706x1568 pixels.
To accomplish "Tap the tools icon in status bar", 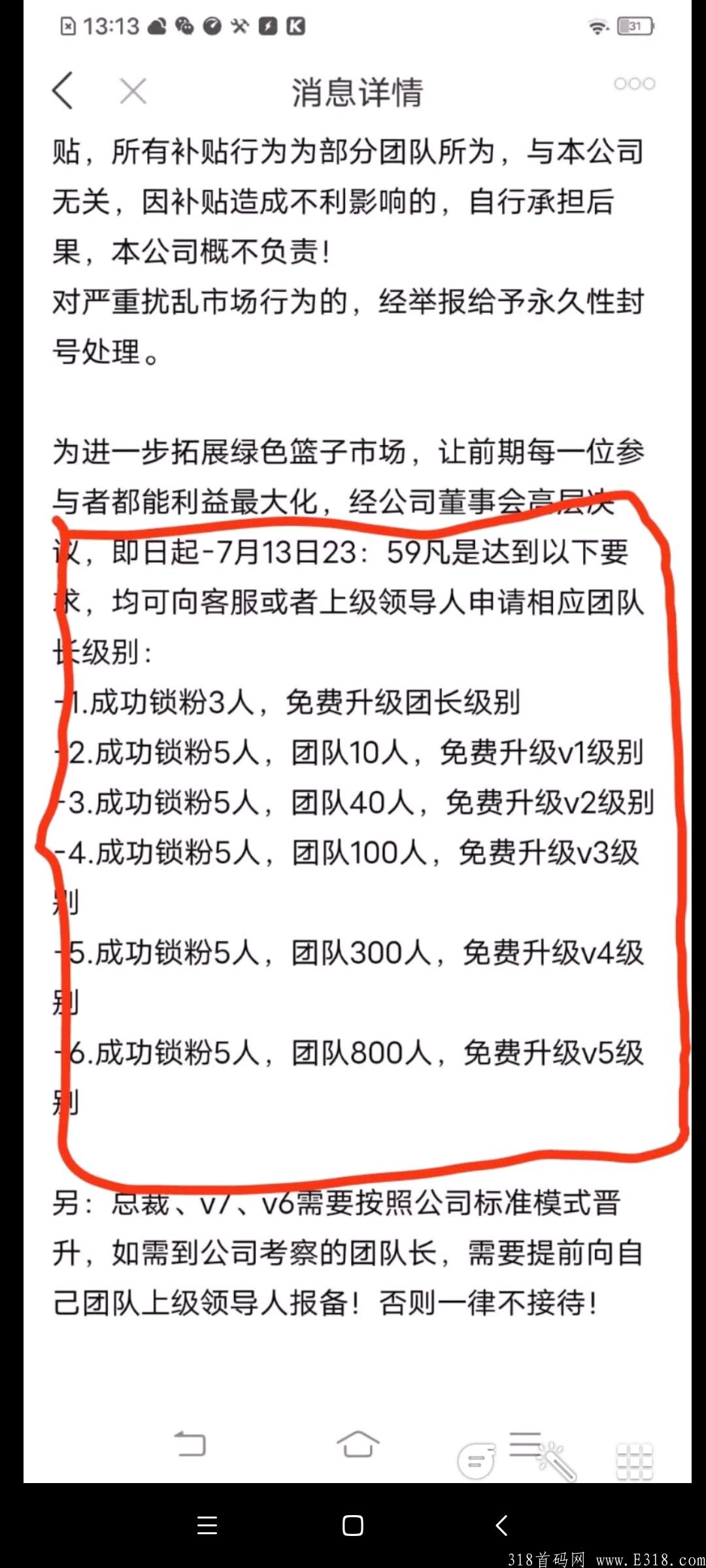I will pyautogui.click(x=241, y=26).
